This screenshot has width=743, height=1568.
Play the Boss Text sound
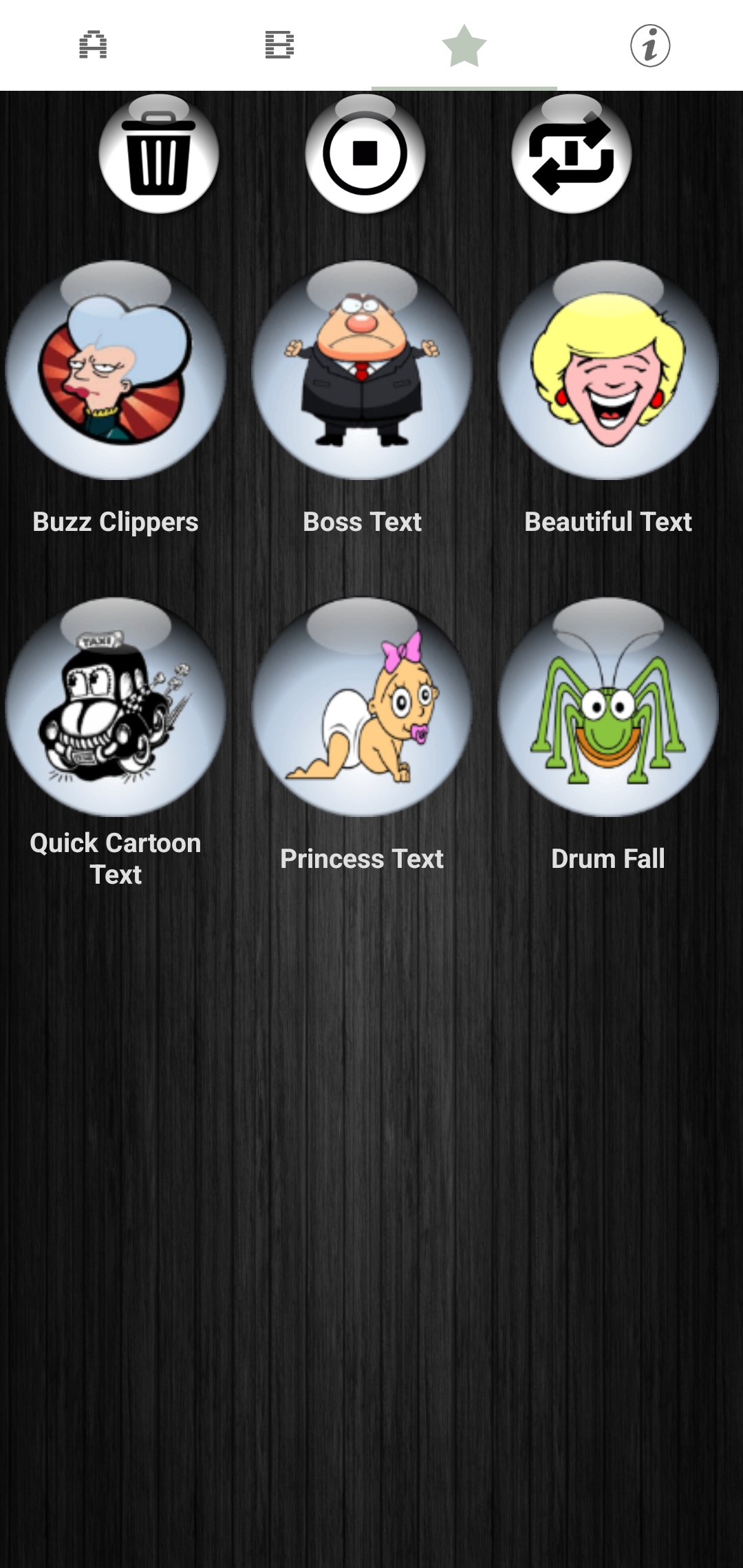(362, 370)
